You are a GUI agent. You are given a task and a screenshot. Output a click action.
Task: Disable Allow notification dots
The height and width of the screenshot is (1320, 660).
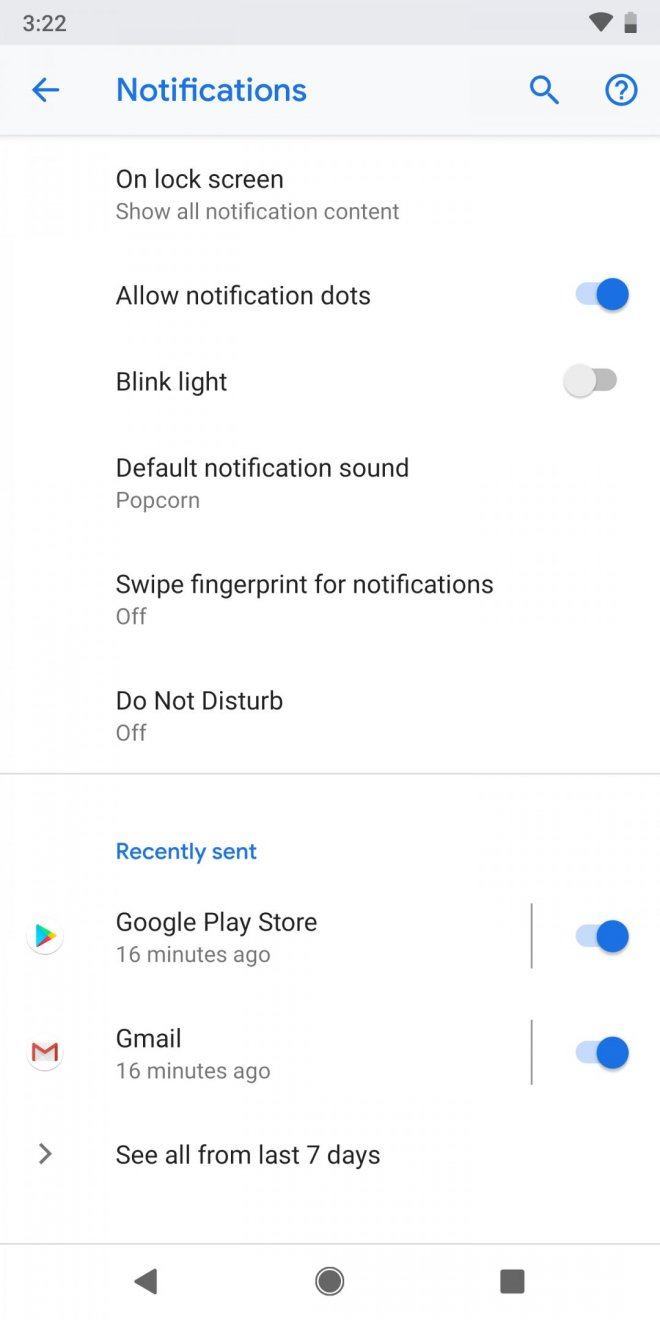pyautogui.click(x=601, y=295)
